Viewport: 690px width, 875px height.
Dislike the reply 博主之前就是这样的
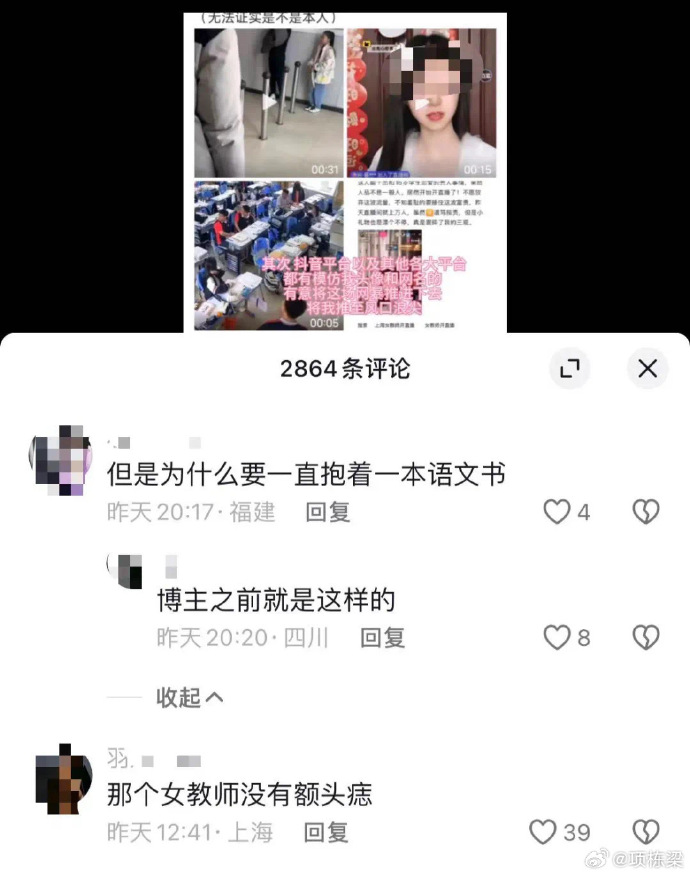point(646,637)
